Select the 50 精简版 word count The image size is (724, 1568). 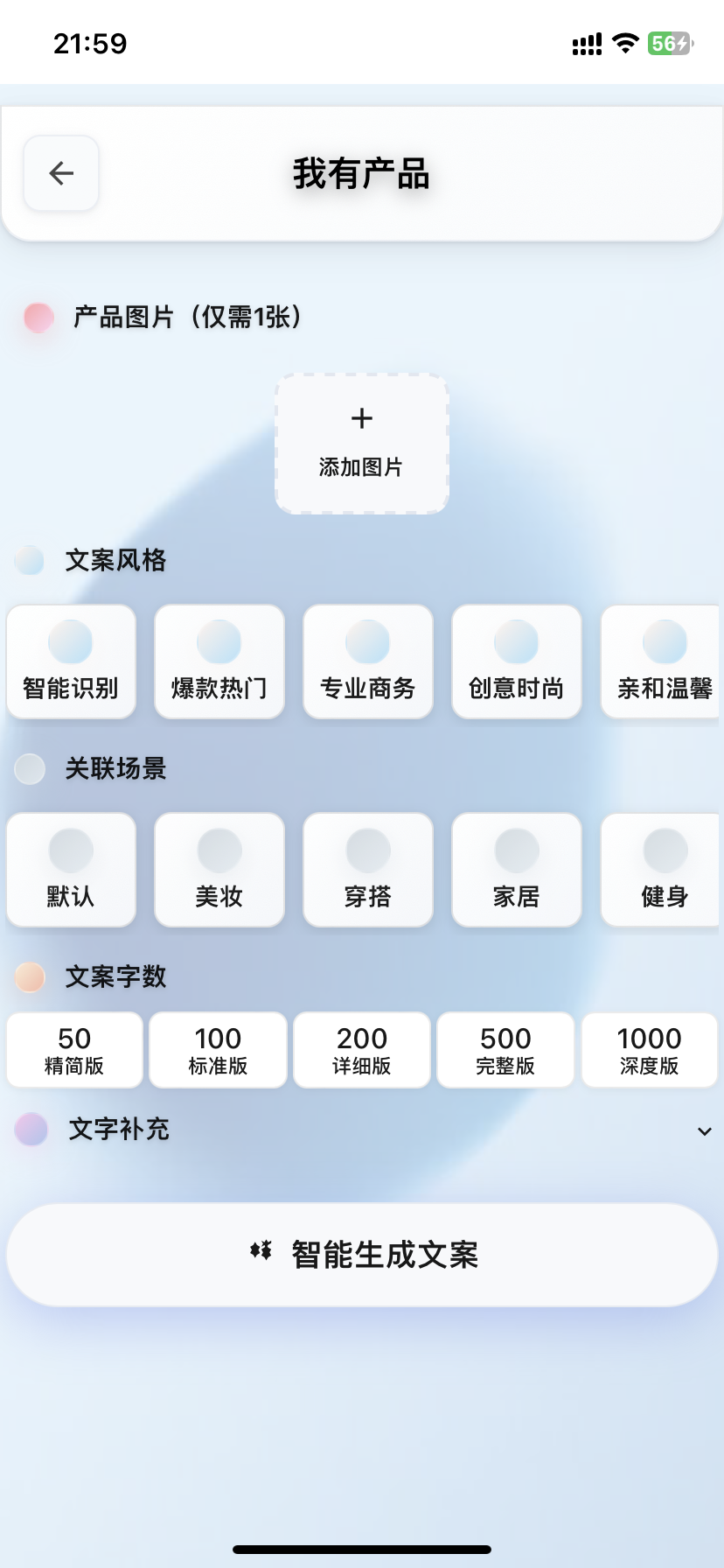coord(74,1049)
